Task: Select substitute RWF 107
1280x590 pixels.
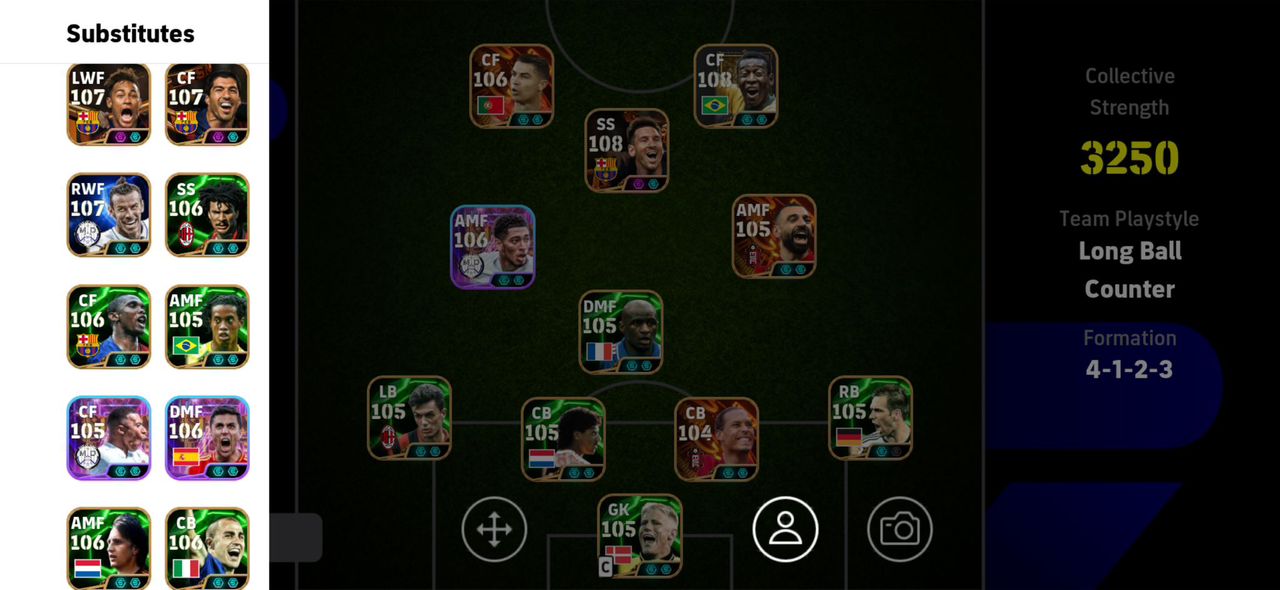Action: 109,215
